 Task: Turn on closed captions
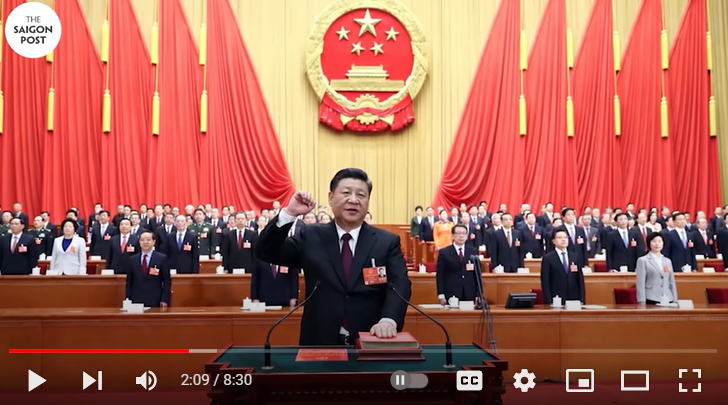(x=469, y=380)
